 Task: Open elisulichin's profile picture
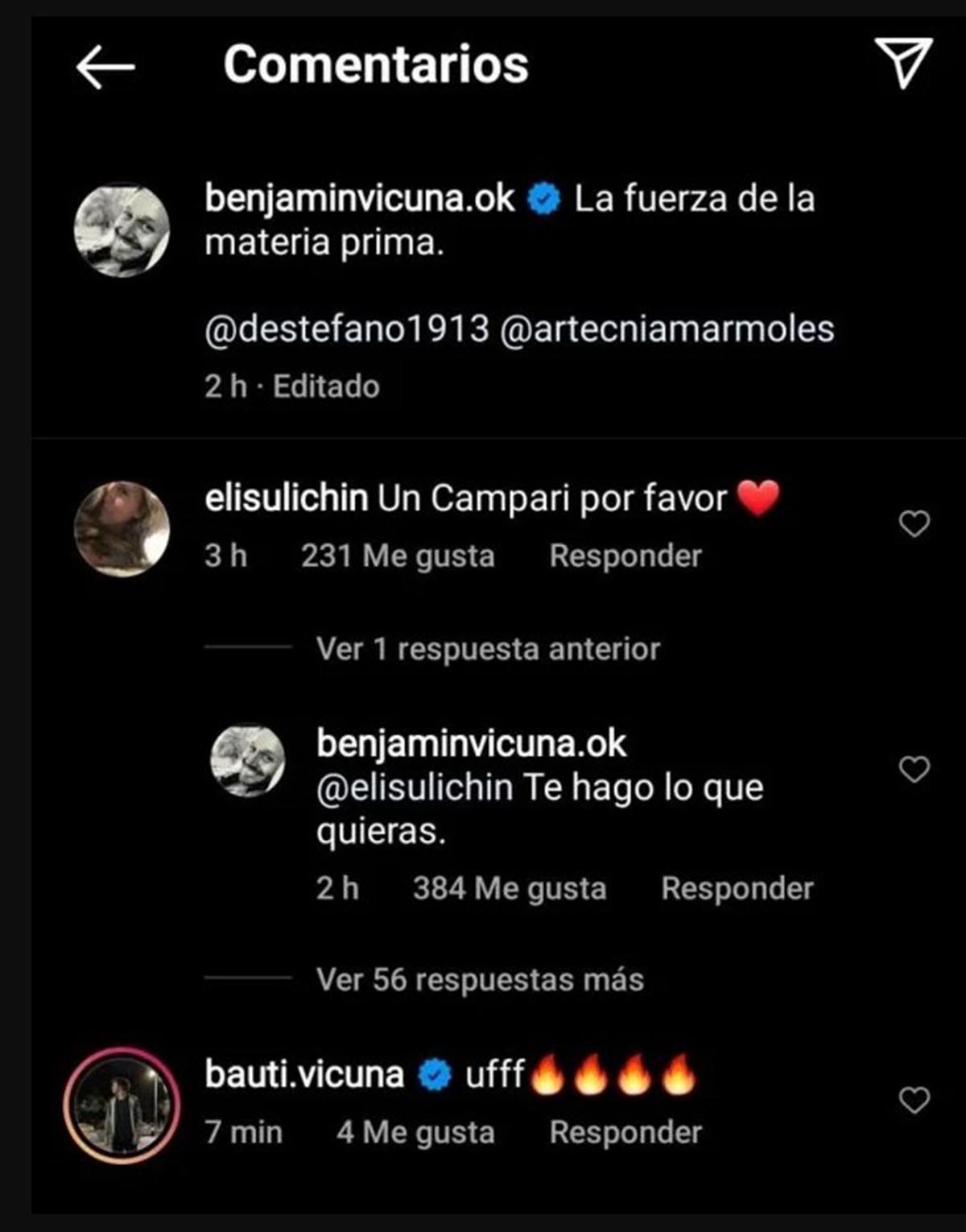click(x=122, y=529)
